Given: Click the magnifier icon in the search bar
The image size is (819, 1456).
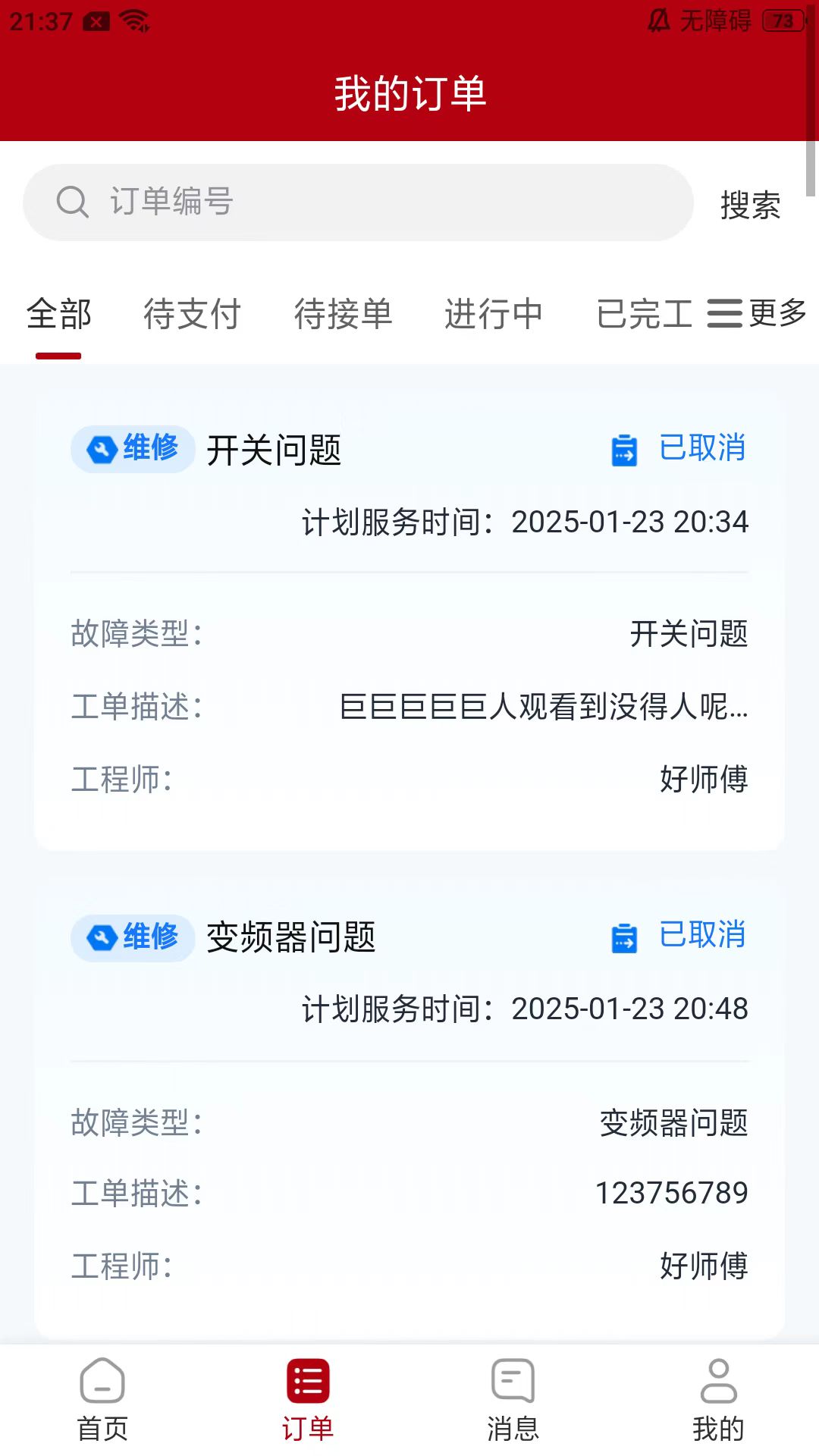Looking at the screenshot, I should pos(72,202).
